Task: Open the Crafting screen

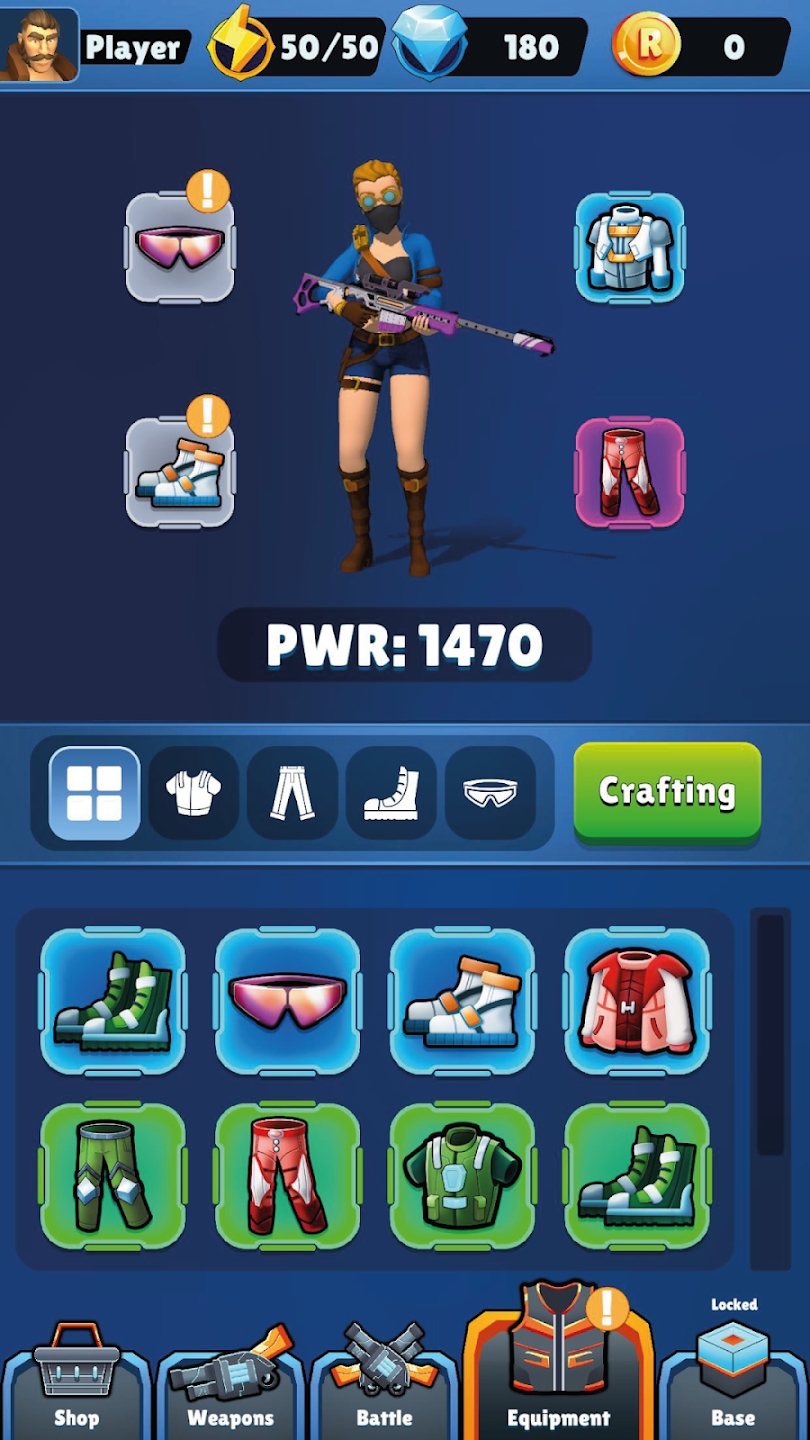Action: [667, 792]
